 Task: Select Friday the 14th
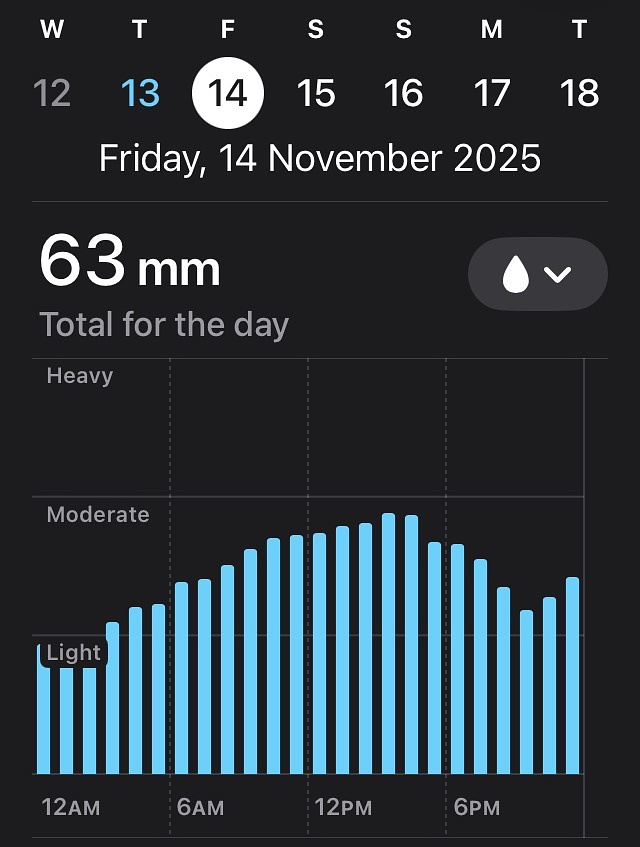click(228, 93)
